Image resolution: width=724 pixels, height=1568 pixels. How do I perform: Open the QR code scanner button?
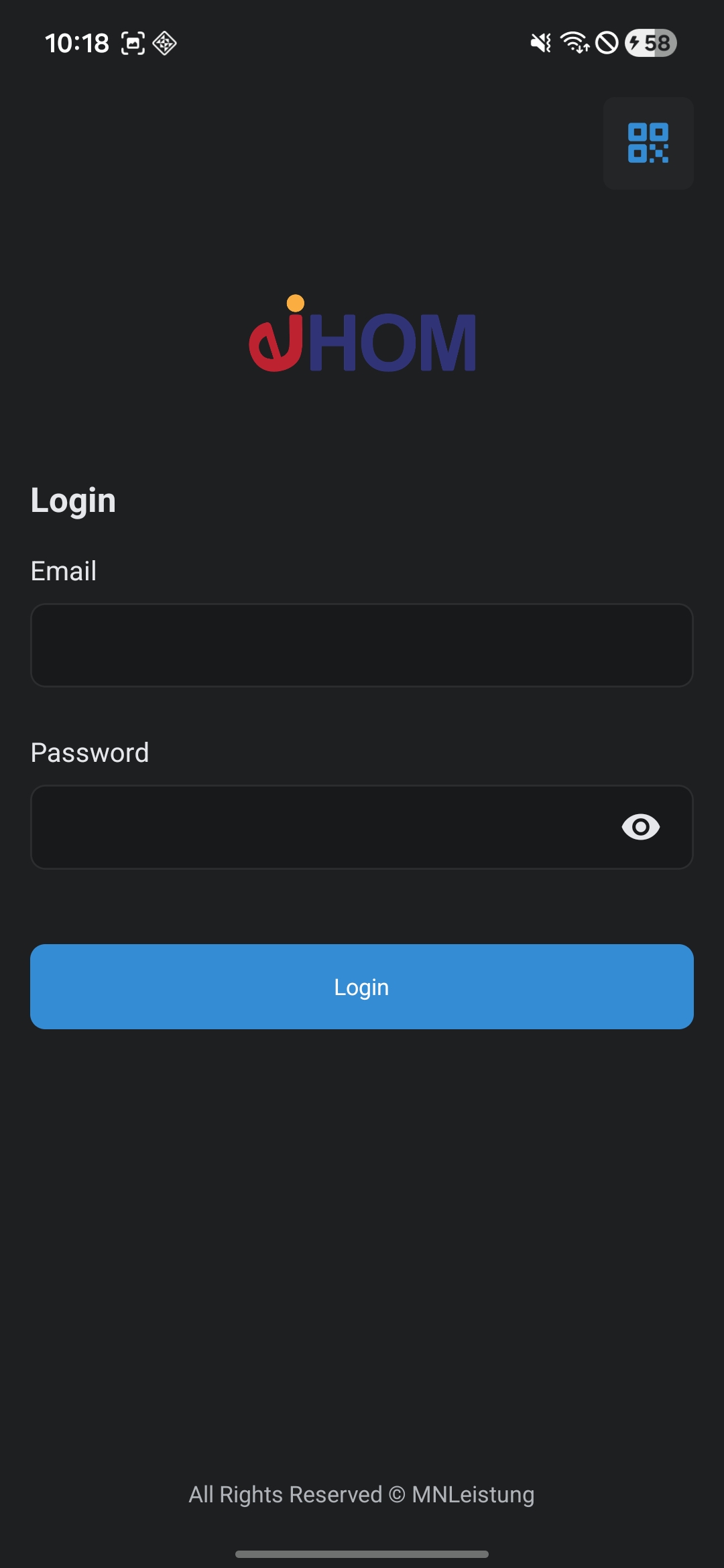[648, 143]
